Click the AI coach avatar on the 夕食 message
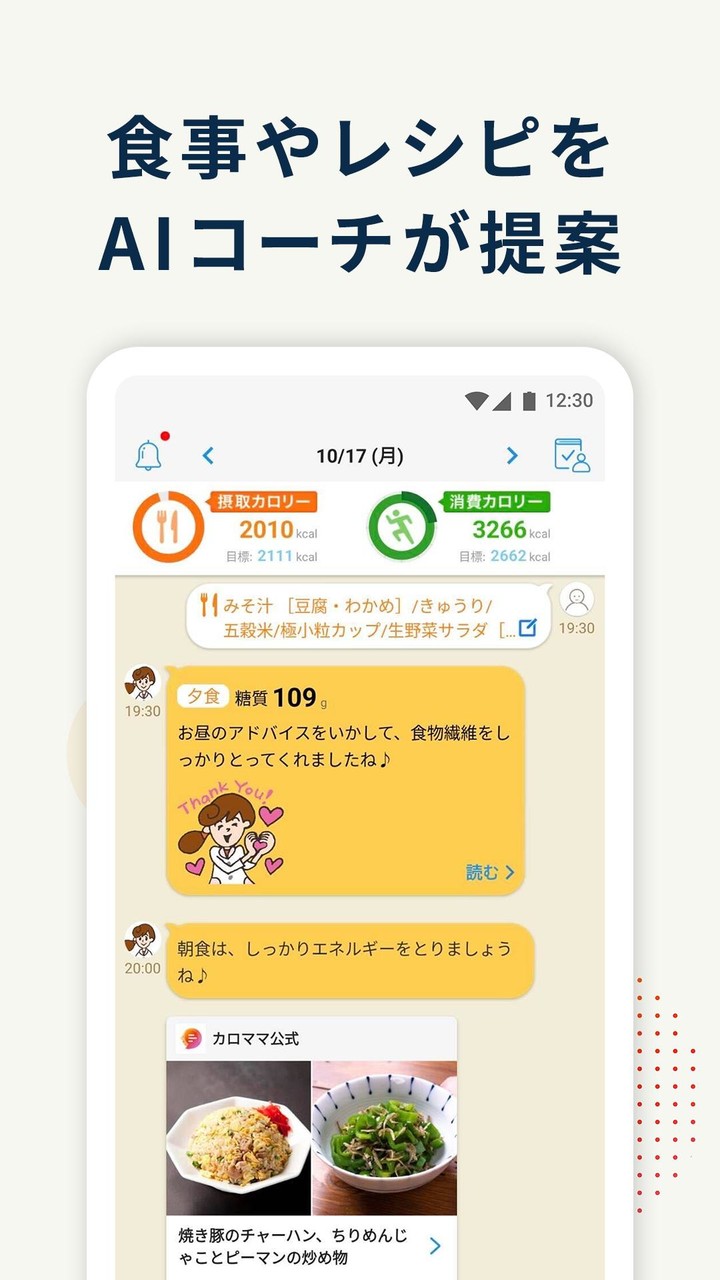 point(143,685)
